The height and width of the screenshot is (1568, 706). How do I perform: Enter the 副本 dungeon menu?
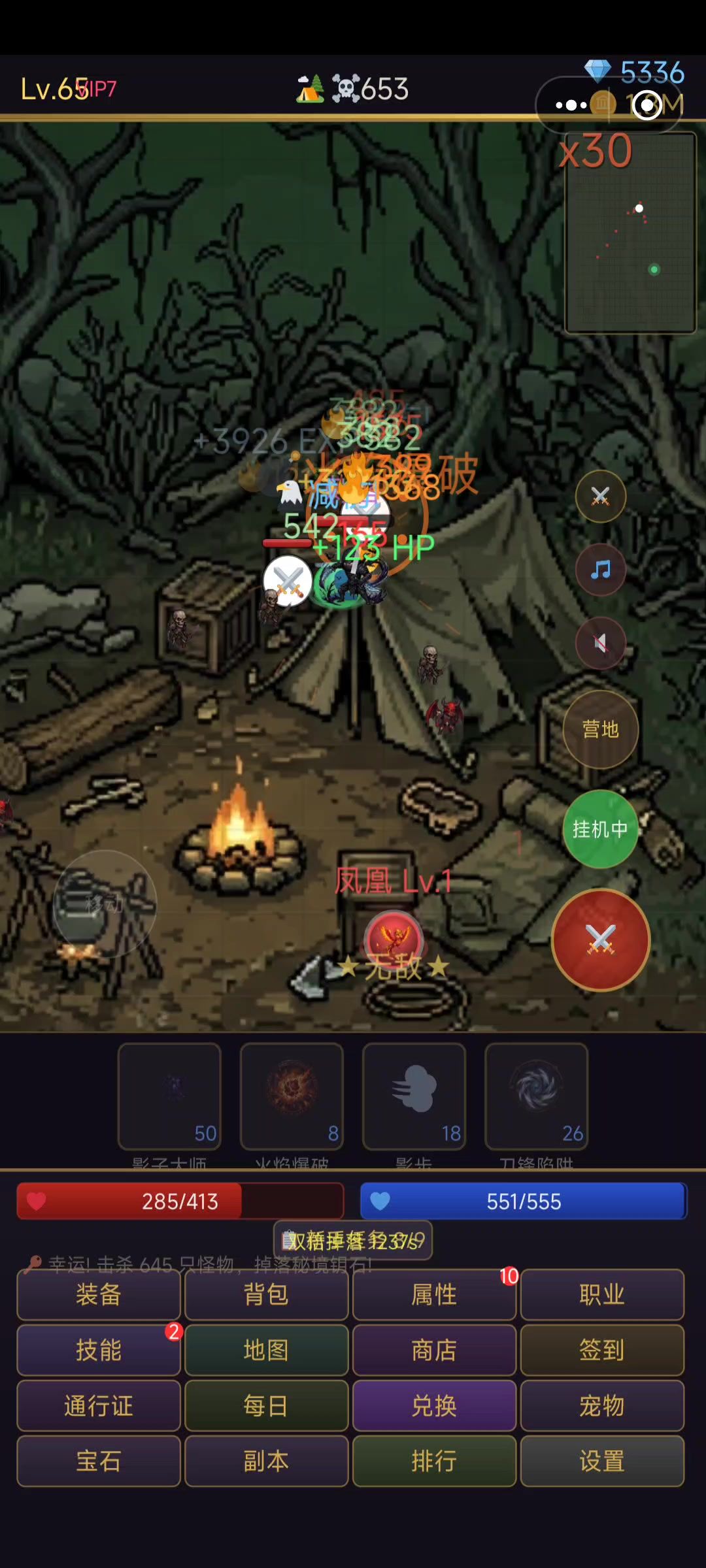click(266, 1461)
